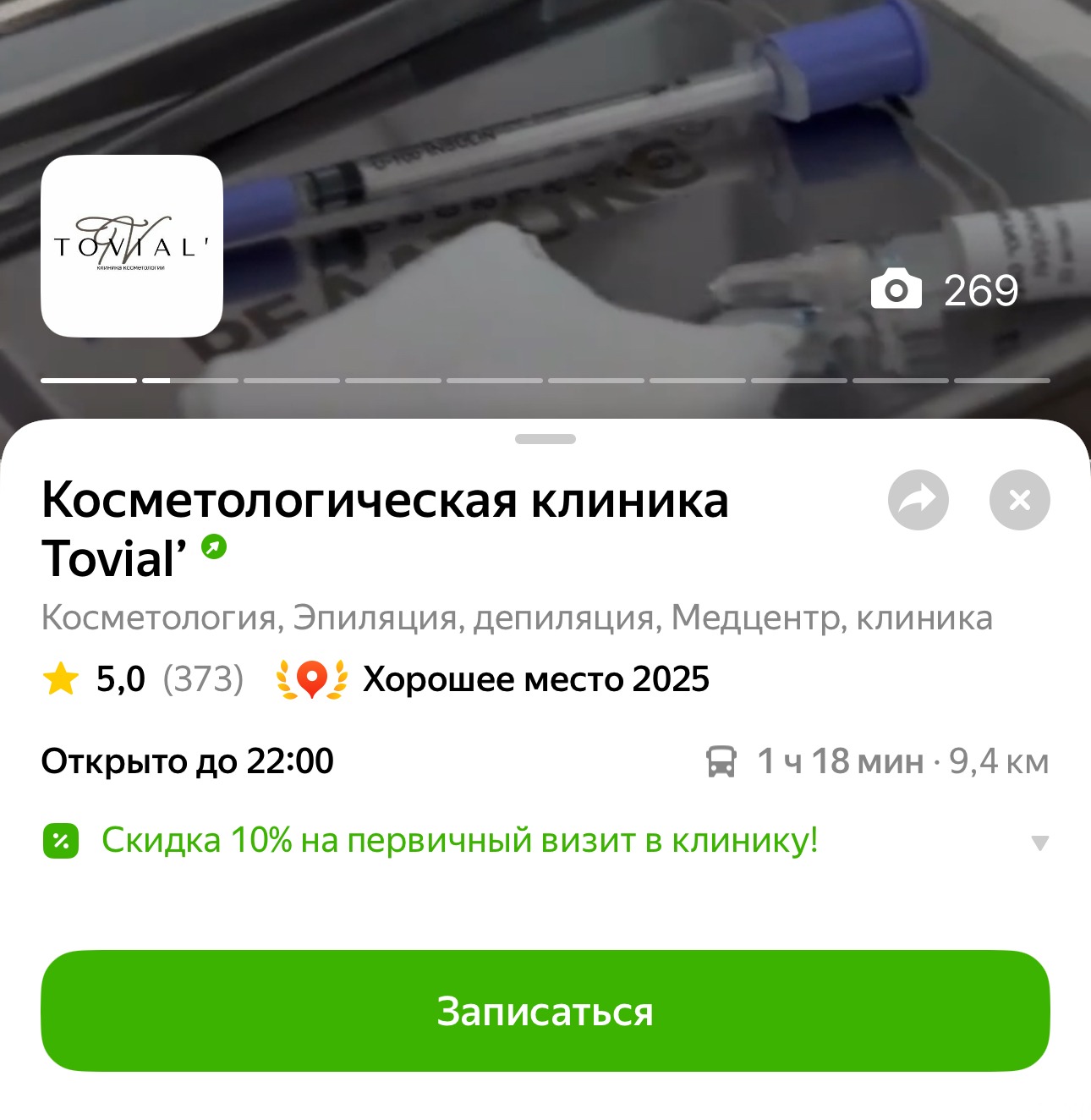Tap the green Записаться button

pos(545,1011)
